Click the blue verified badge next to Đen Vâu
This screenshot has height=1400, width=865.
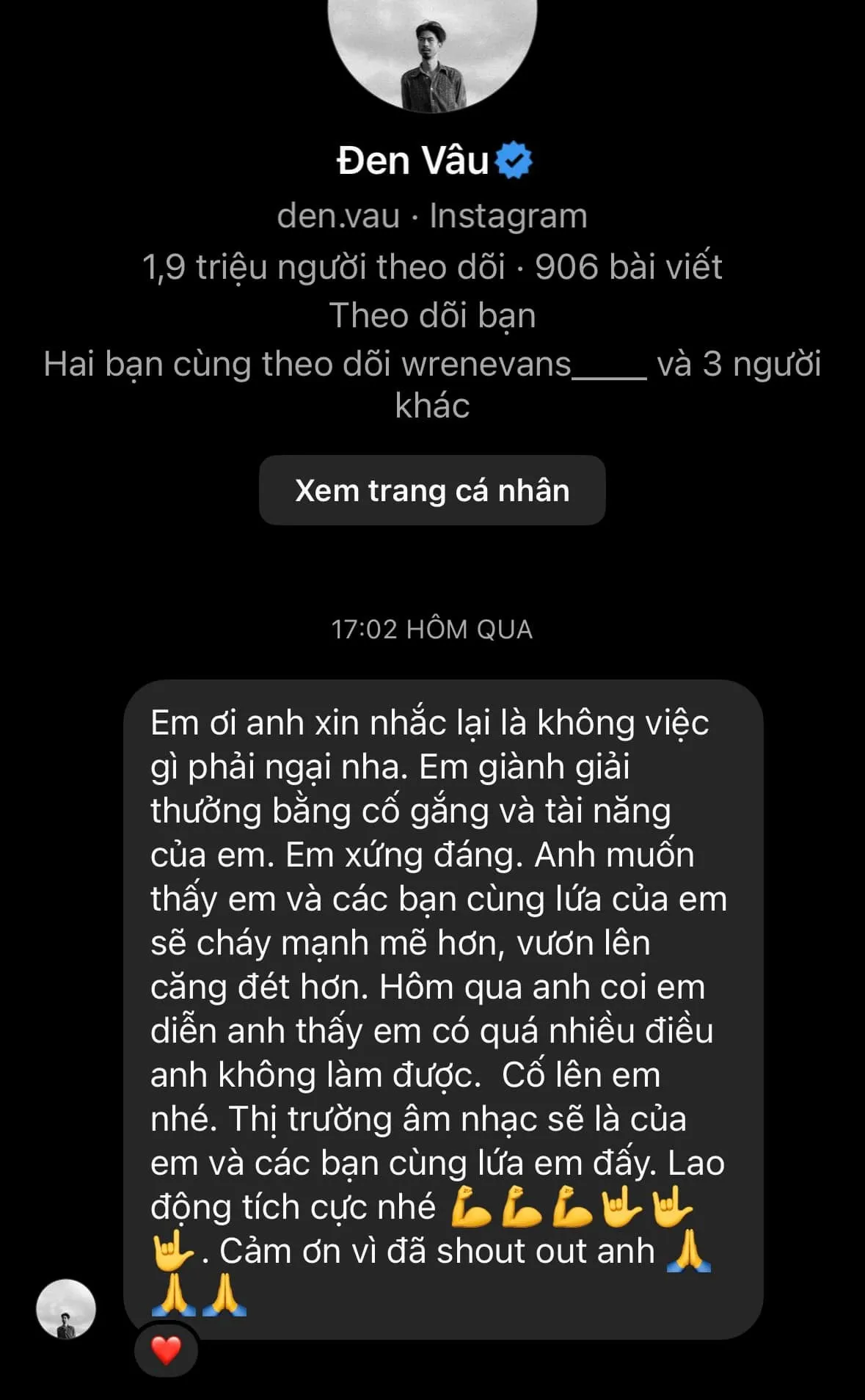tap(515, 158)
